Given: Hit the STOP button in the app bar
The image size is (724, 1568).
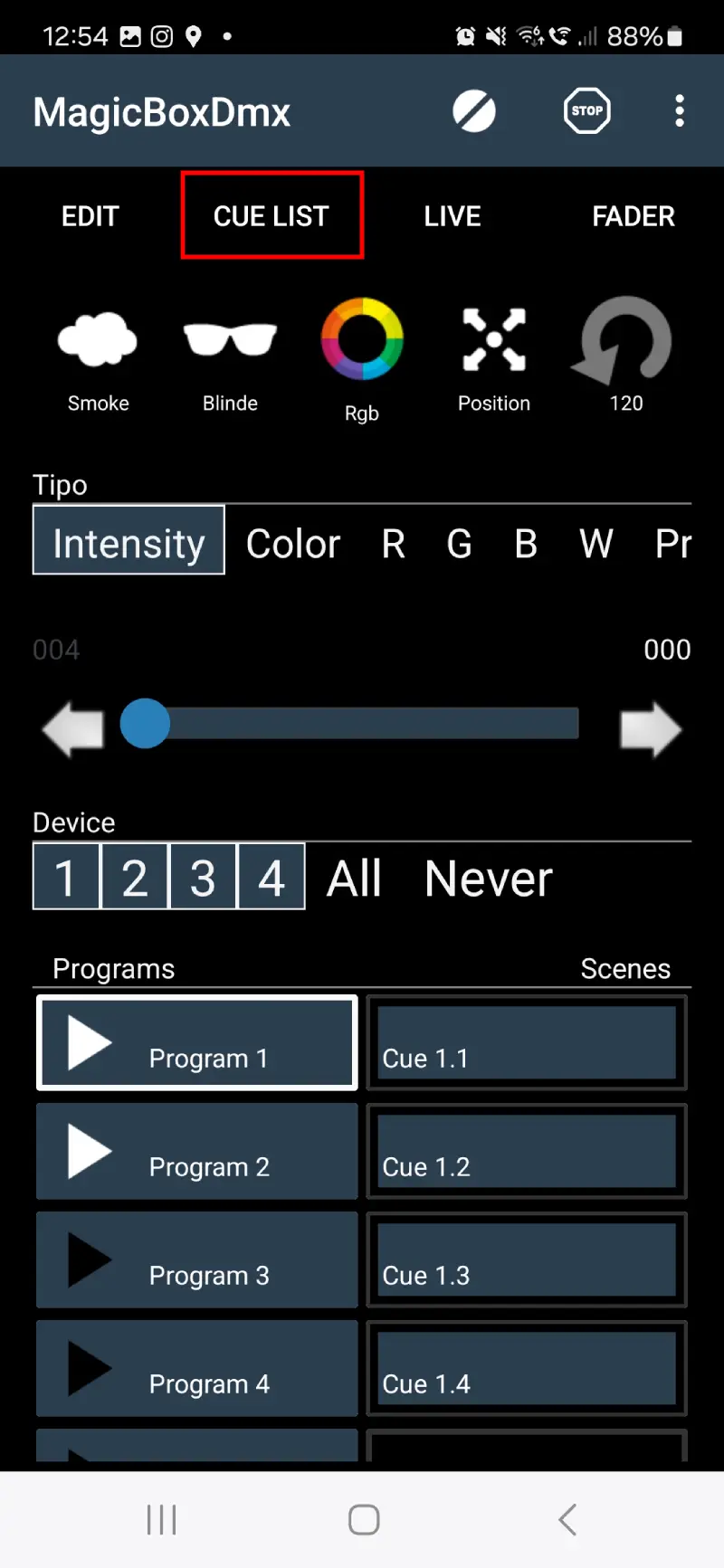Looking at the screenshot, I should click(587, 111).
